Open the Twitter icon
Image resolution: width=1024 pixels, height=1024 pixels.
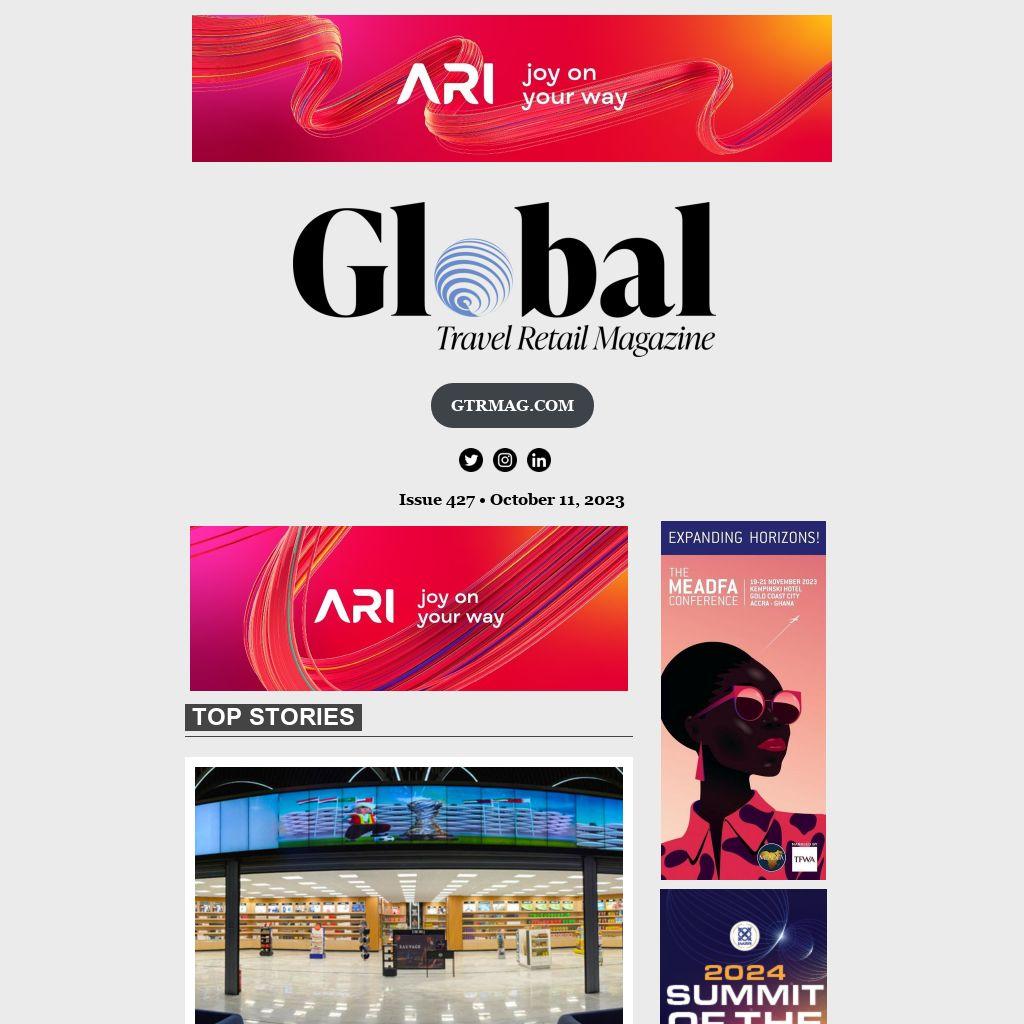click(471, 460)
